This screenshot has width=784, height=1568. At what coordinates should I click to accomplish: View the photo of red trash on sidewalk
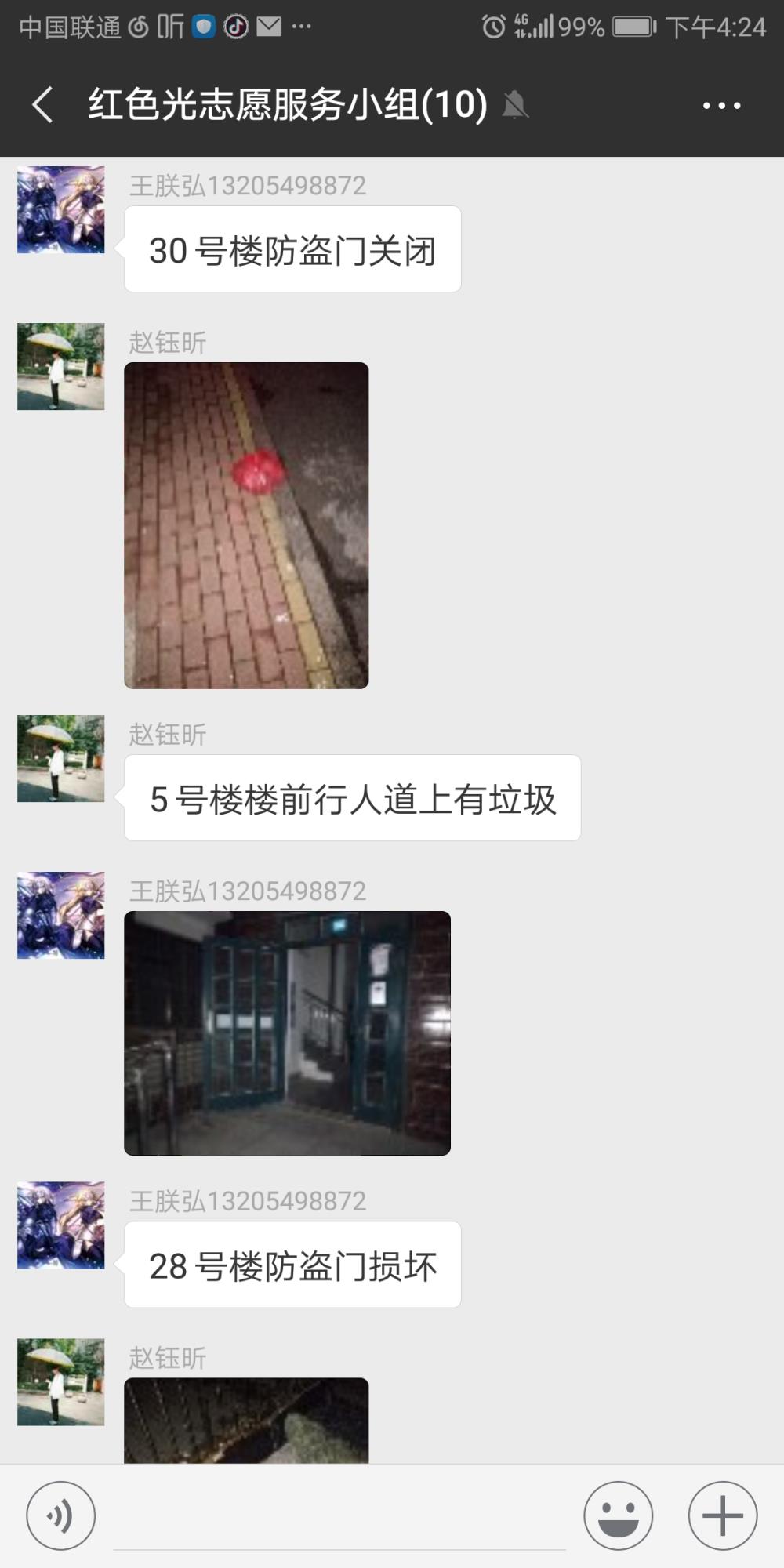click(x=246, y=525)
